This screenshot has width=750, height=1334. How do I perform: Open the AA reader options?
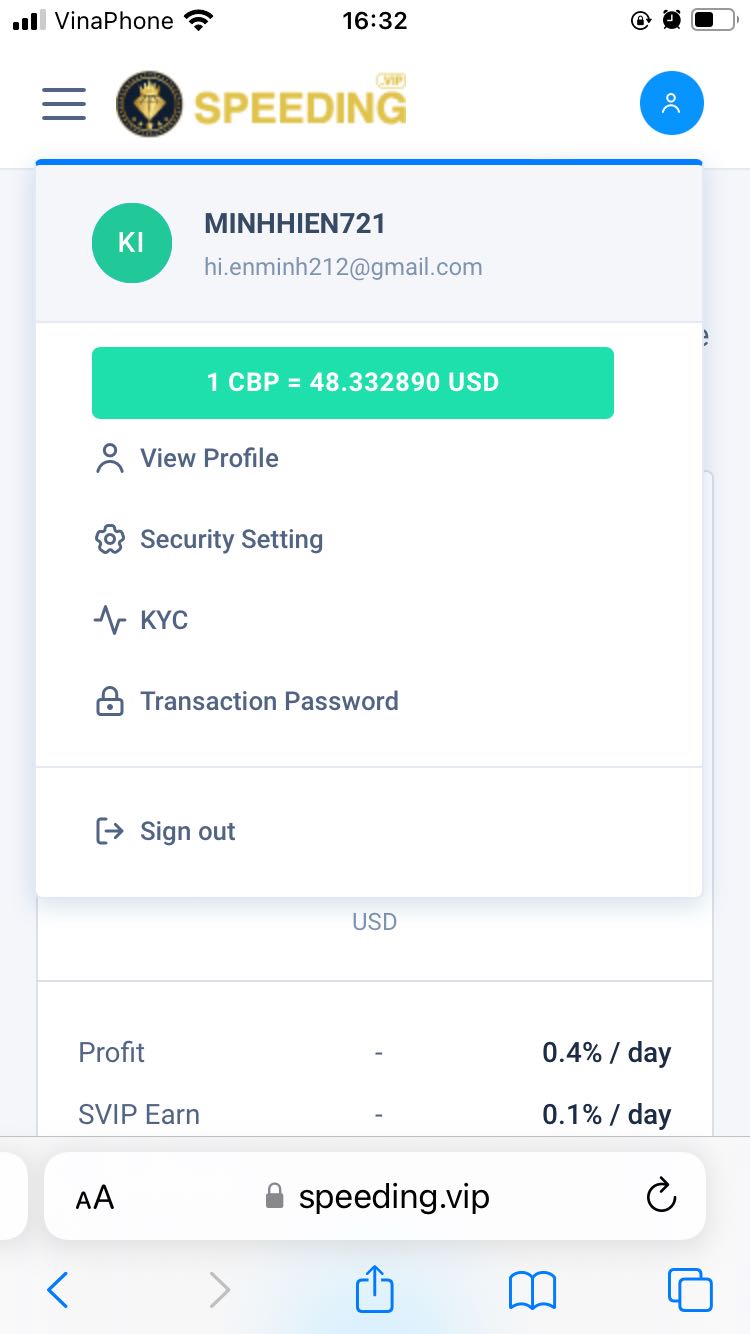pos(95,1198)
